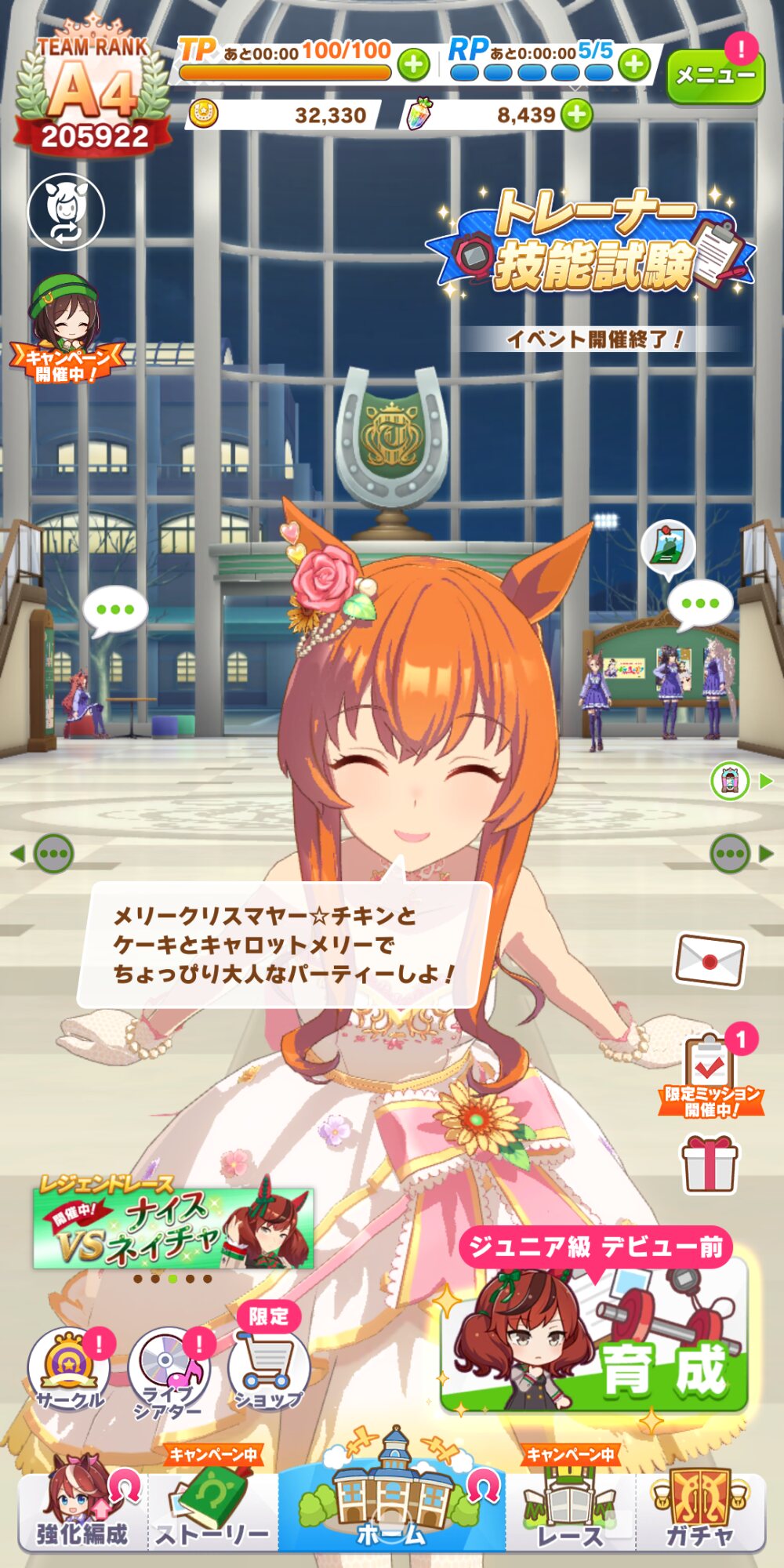
Task: Open the 限定 ショップ
Action: (x=268, y=1360)
